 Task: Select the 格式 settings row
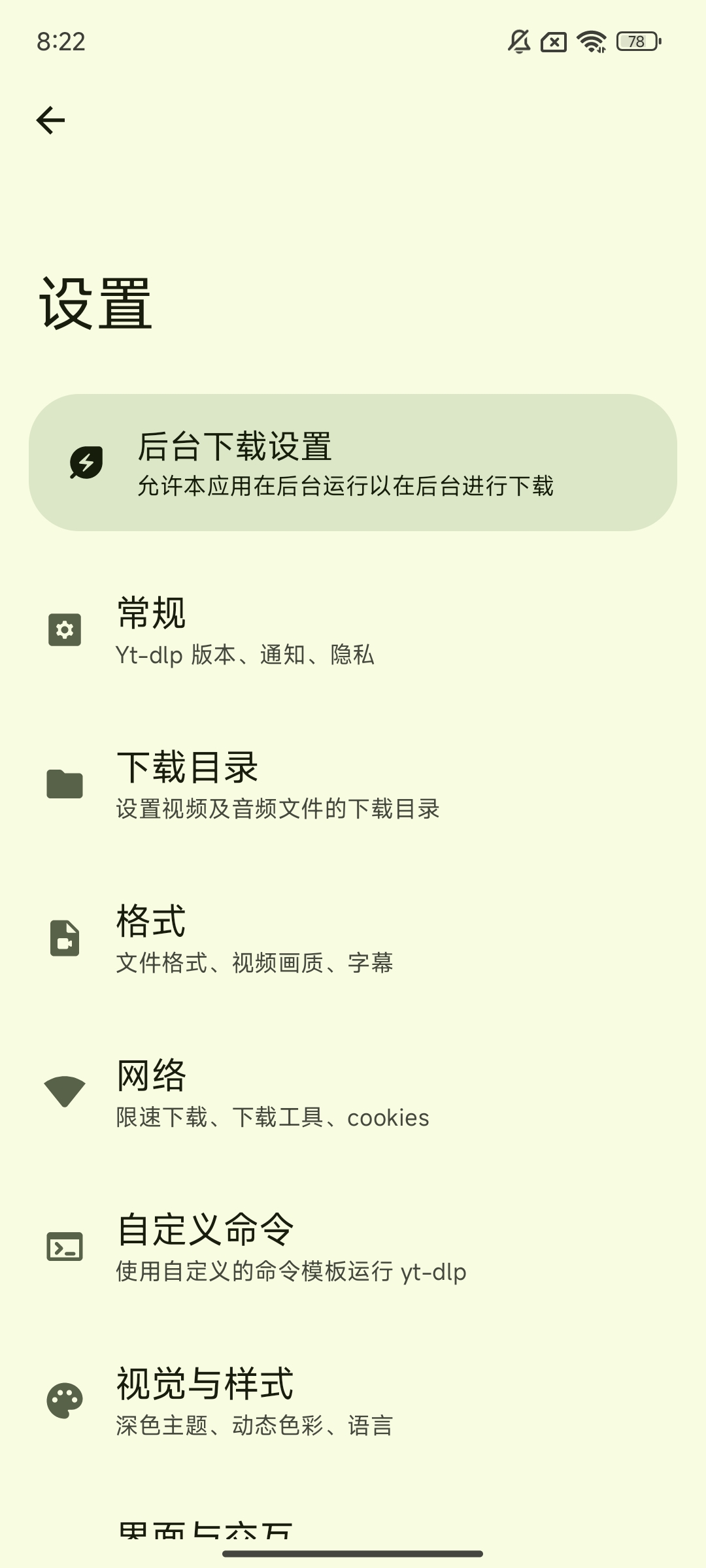coord(353,939)
